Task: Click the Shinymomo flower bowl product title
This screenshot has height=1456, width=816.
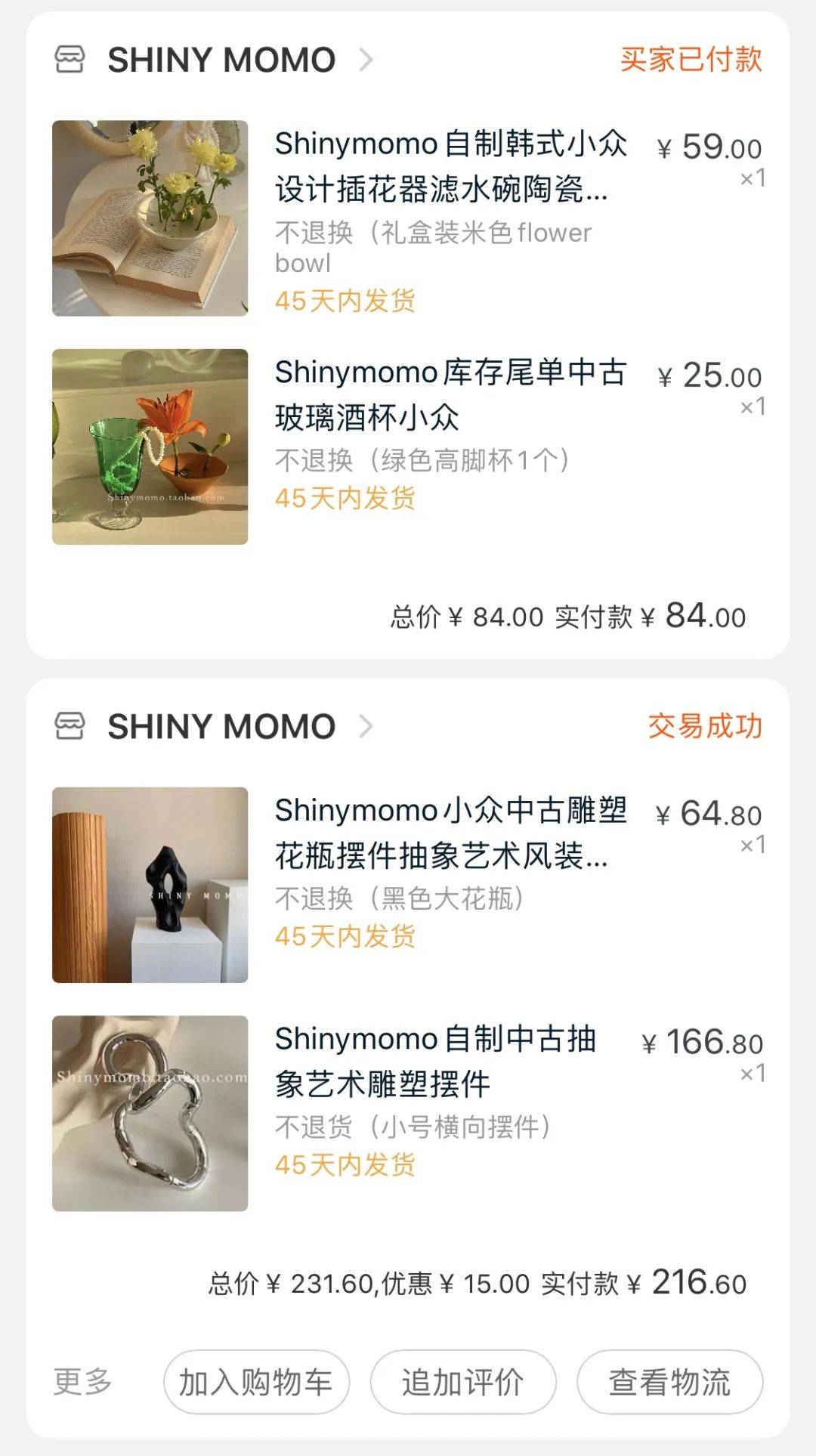Action: coord(450,168)
